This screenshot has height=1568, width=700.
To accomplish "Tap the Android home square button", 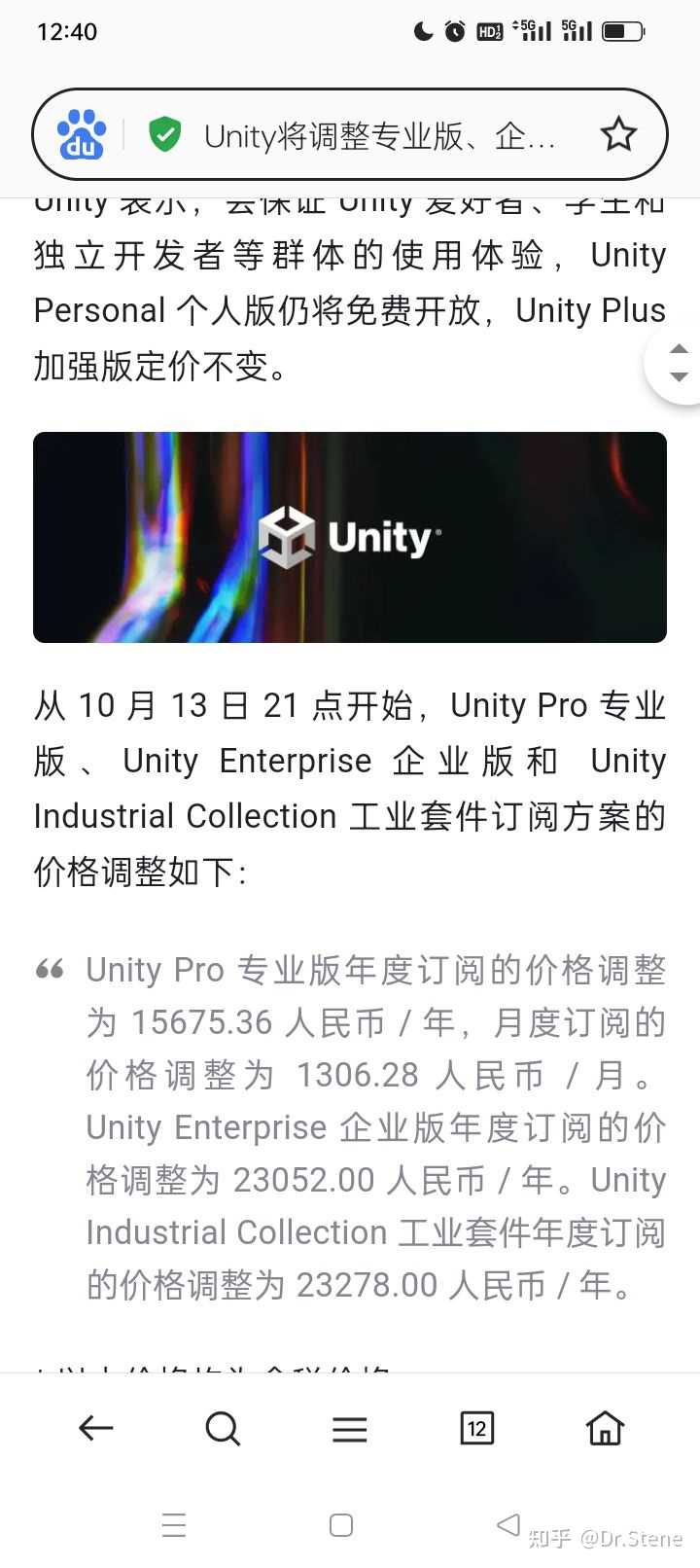I will point(341,1525).
